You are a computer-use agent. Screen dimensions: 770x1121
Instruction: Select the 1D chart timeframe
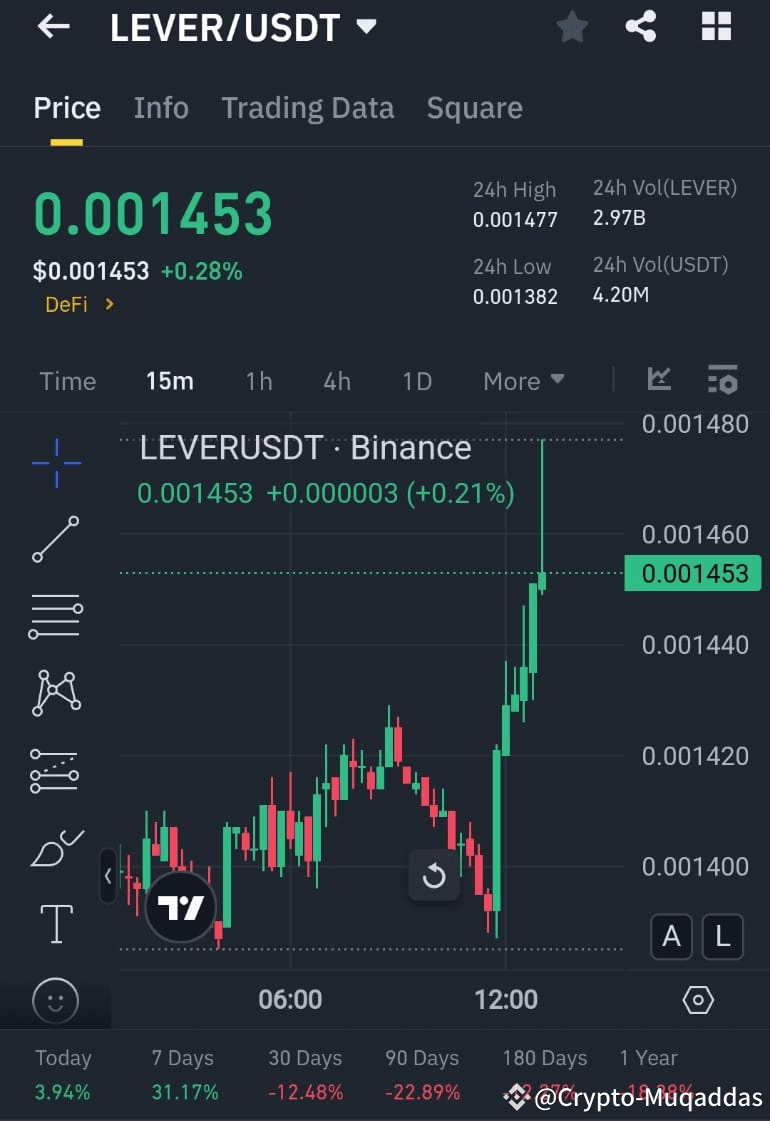click(417, 380)
